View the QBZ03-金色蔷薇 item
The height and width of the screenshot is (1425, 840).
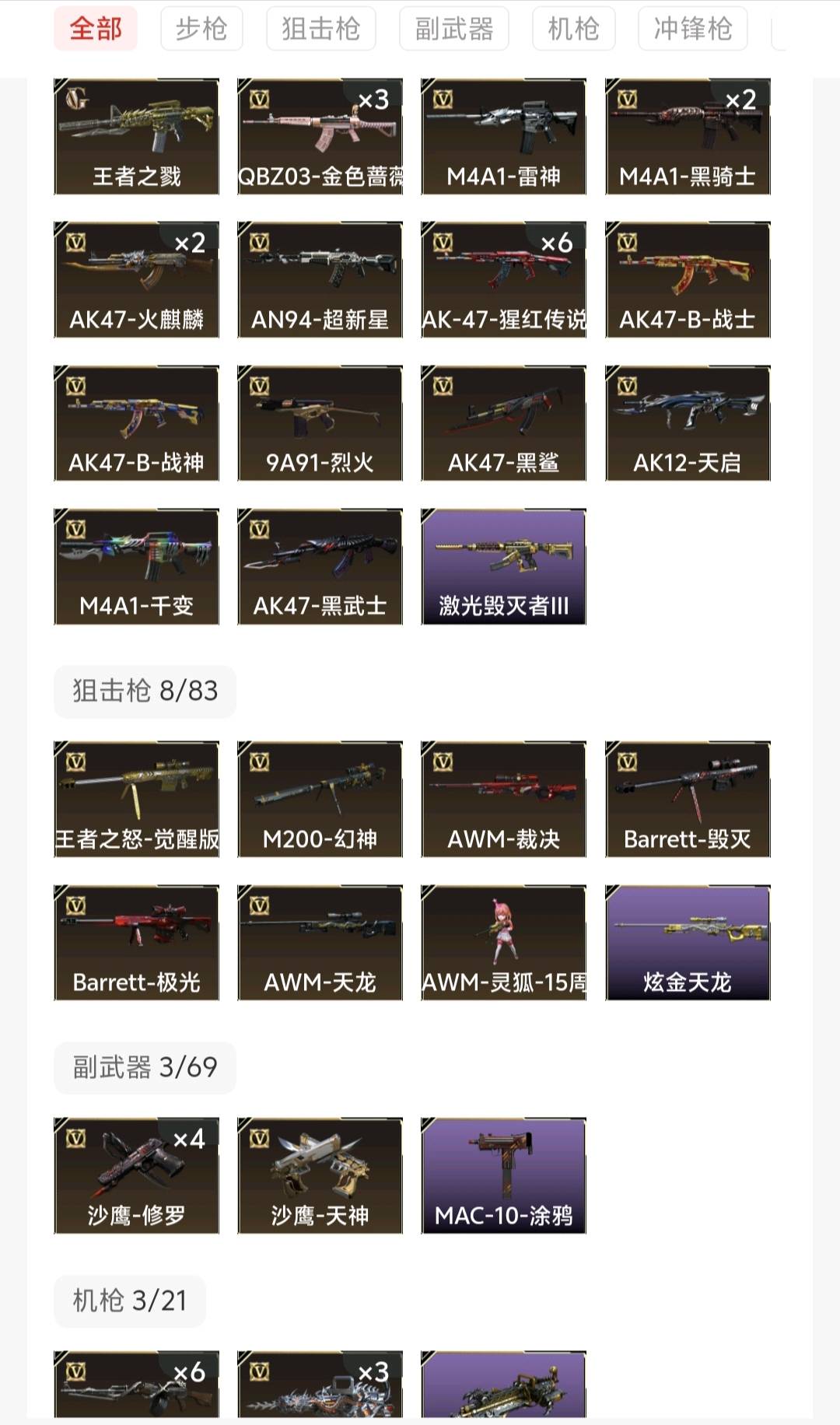tap(320, 137)
